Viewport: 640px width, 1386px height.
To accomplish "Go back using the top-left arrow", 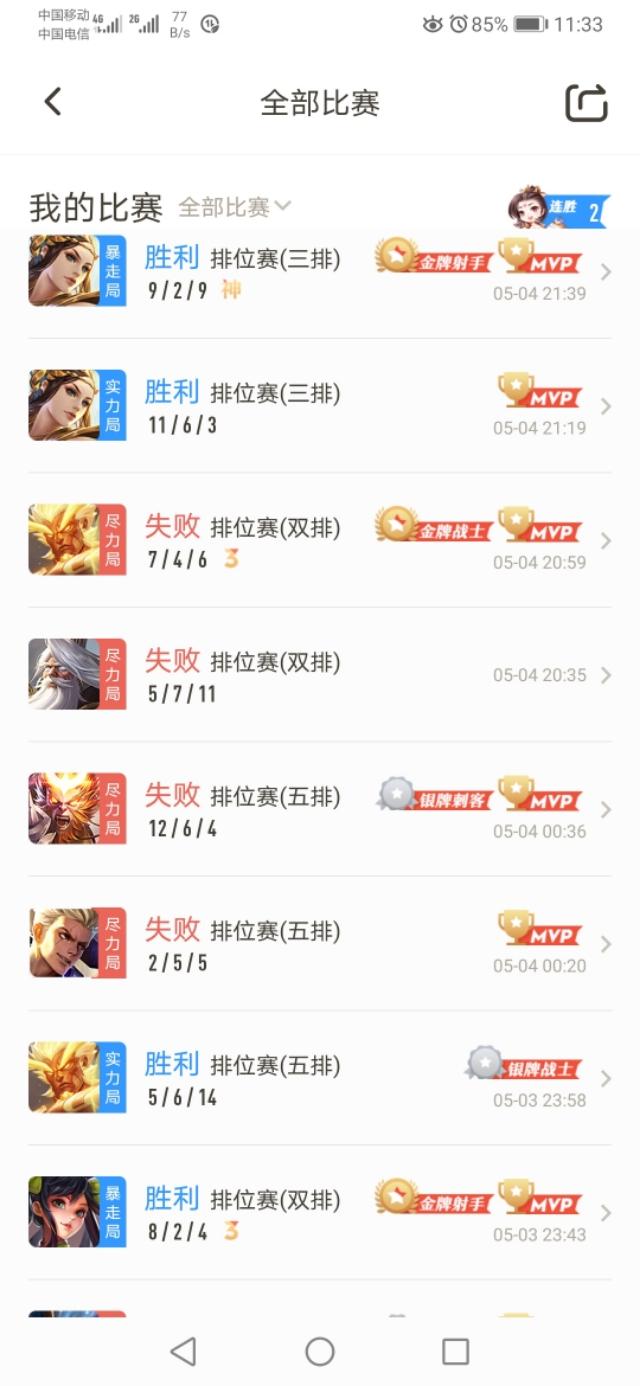I will pyautogui.click(x=53, y=101).
